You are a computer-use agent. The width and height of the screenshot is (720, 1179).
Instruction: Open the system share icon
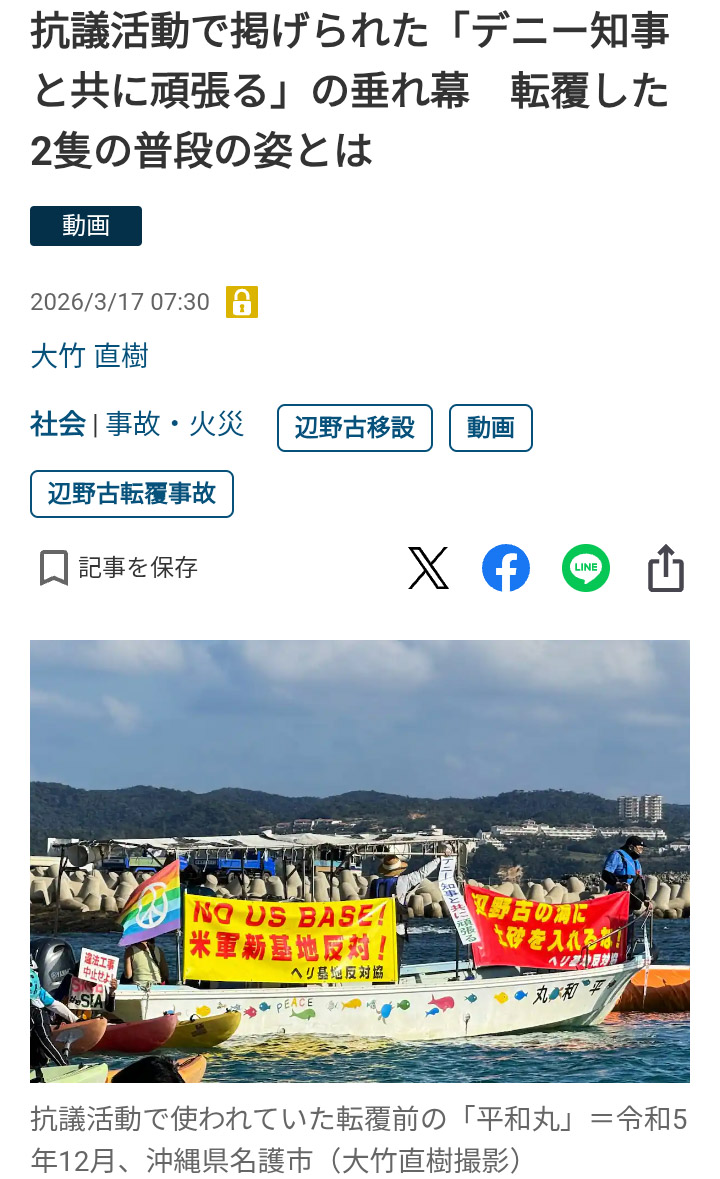click(x=666, y=568)
